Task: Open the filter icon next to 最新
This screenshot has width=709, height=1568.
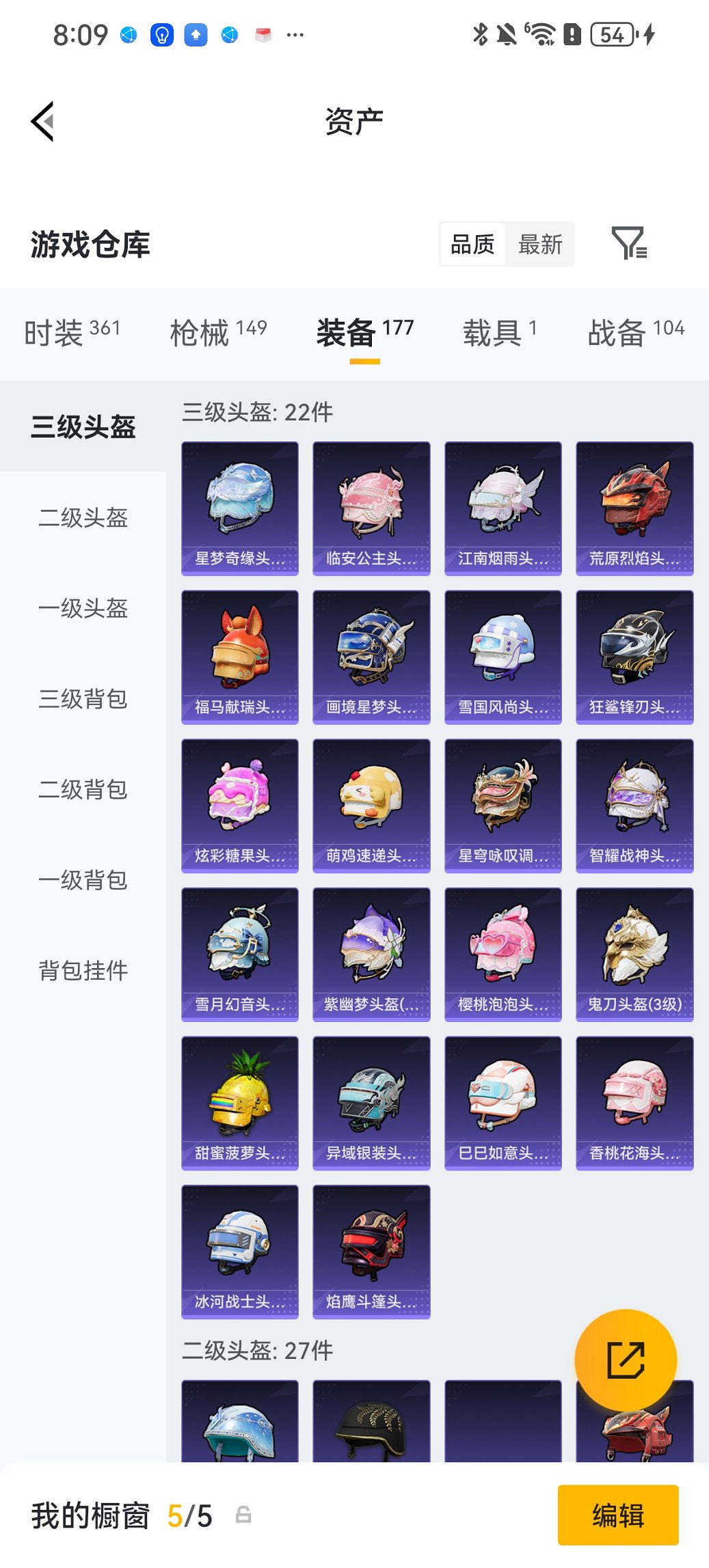Action: 630,244
